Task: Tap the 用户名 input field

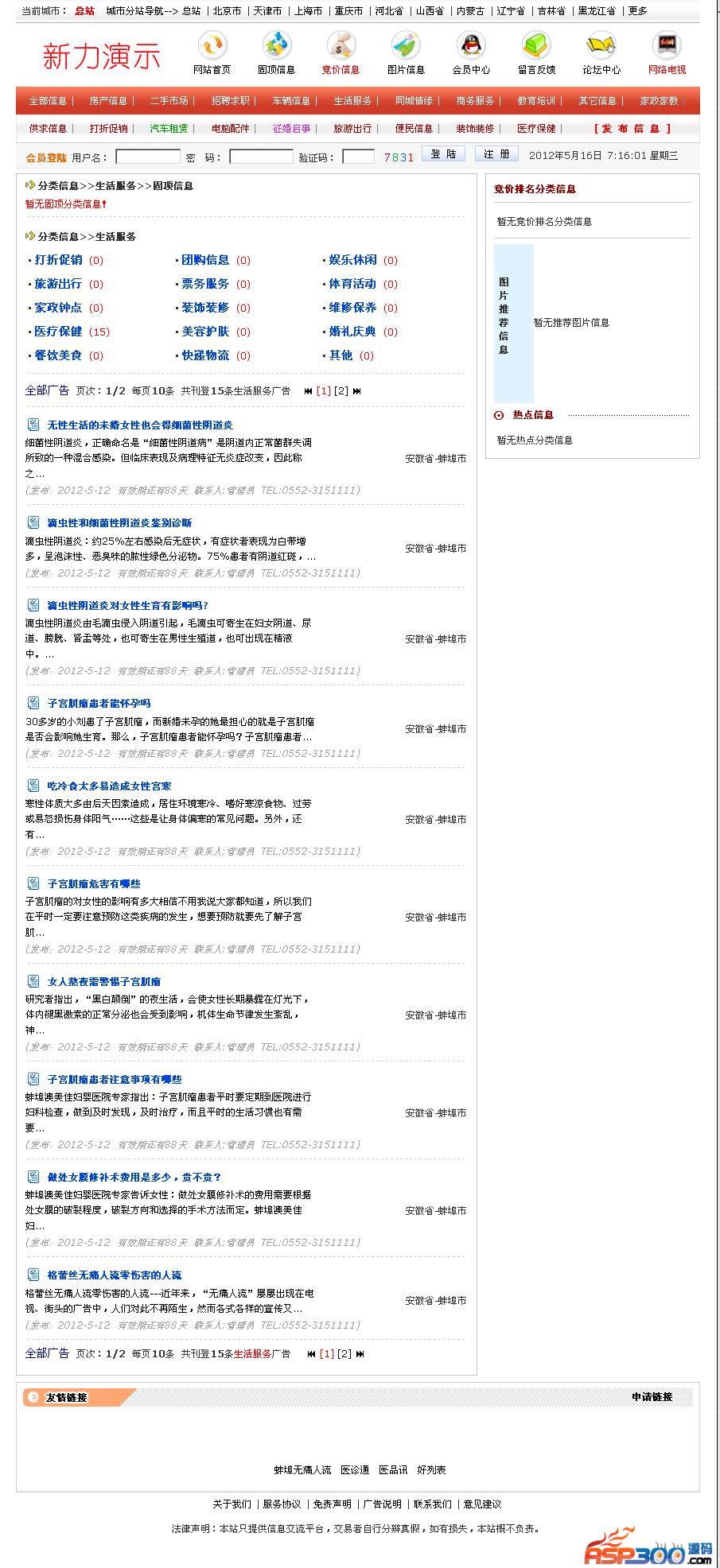Action: tap(148, 157)
